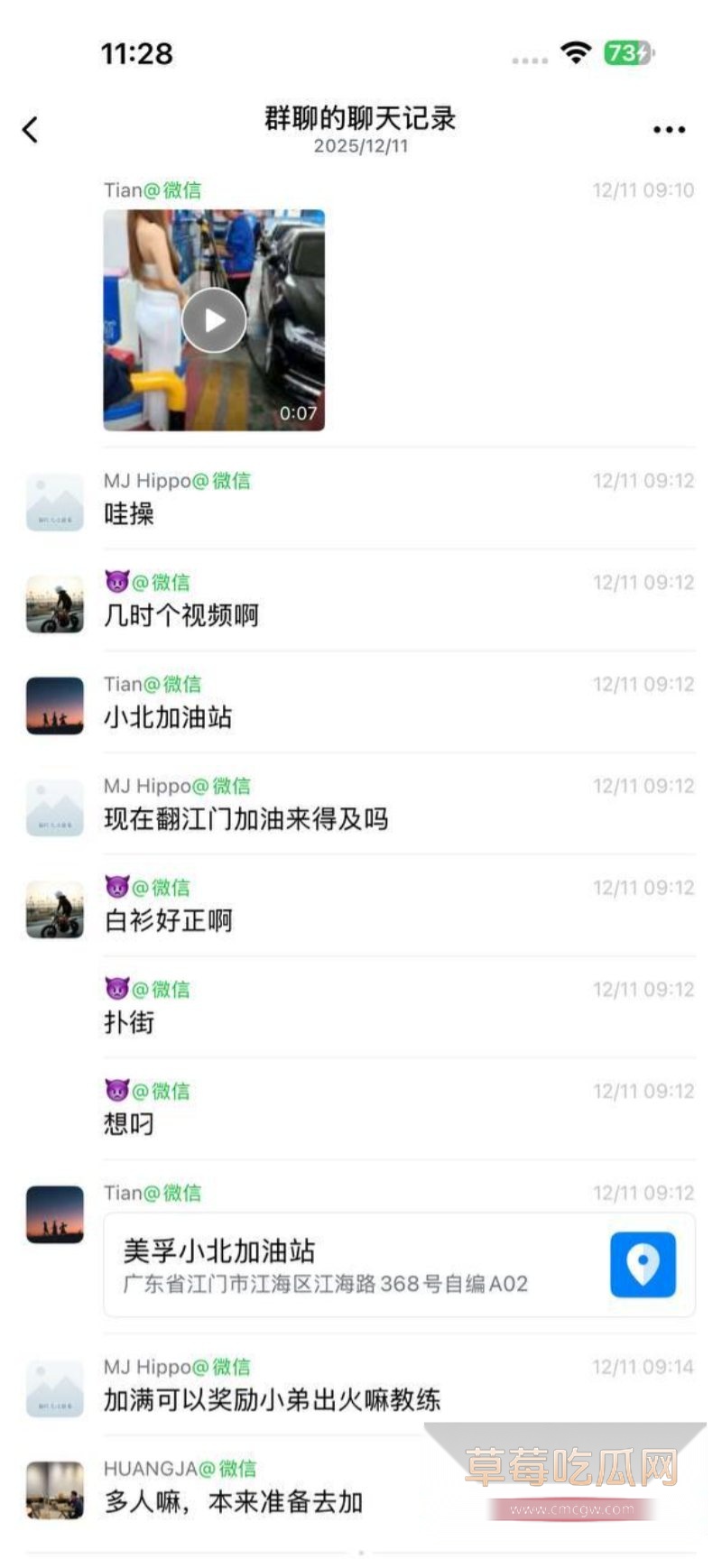Tap the date 2025/12/11 under the title
722x1568 pixels.
360,146
